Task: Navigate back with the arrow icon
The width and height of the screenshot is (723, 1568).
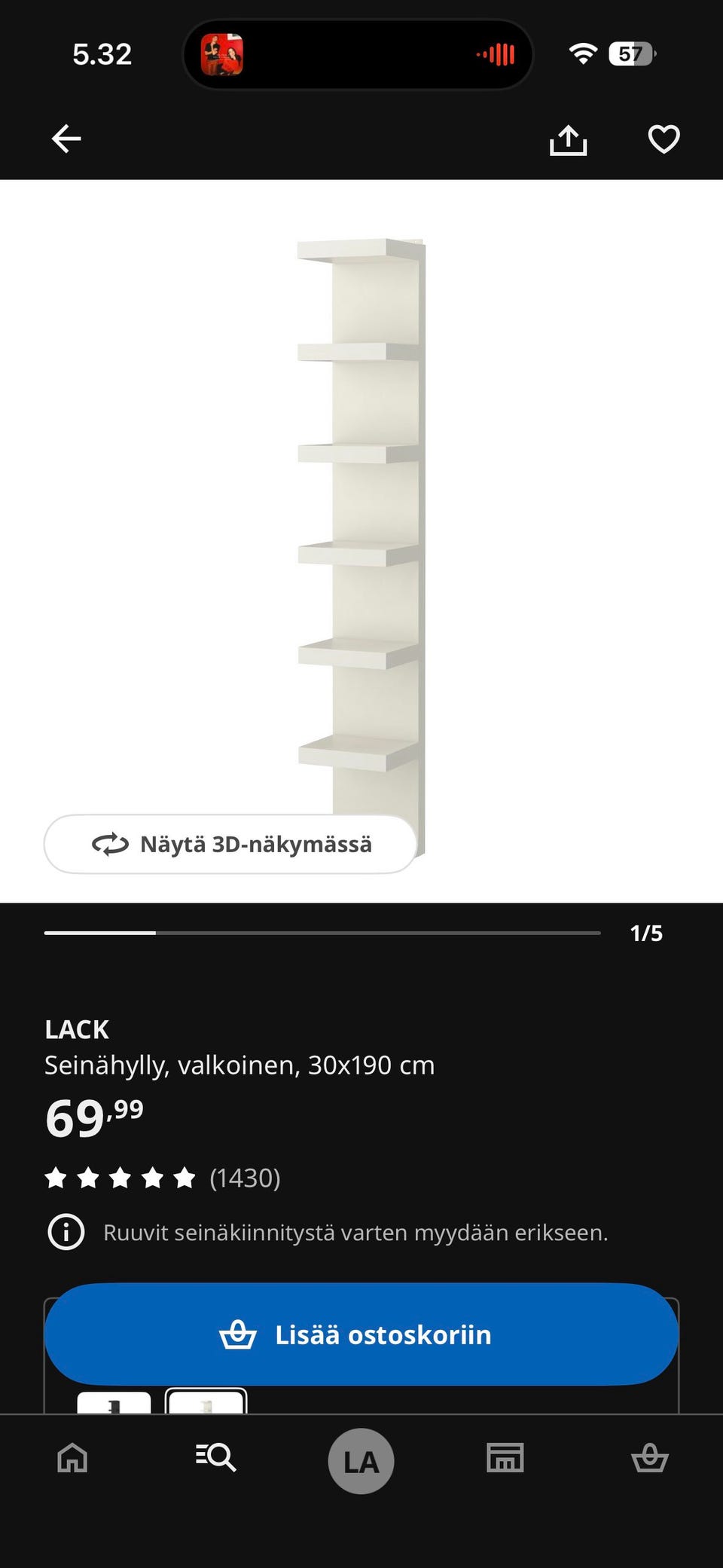Action: pos(66,138)
